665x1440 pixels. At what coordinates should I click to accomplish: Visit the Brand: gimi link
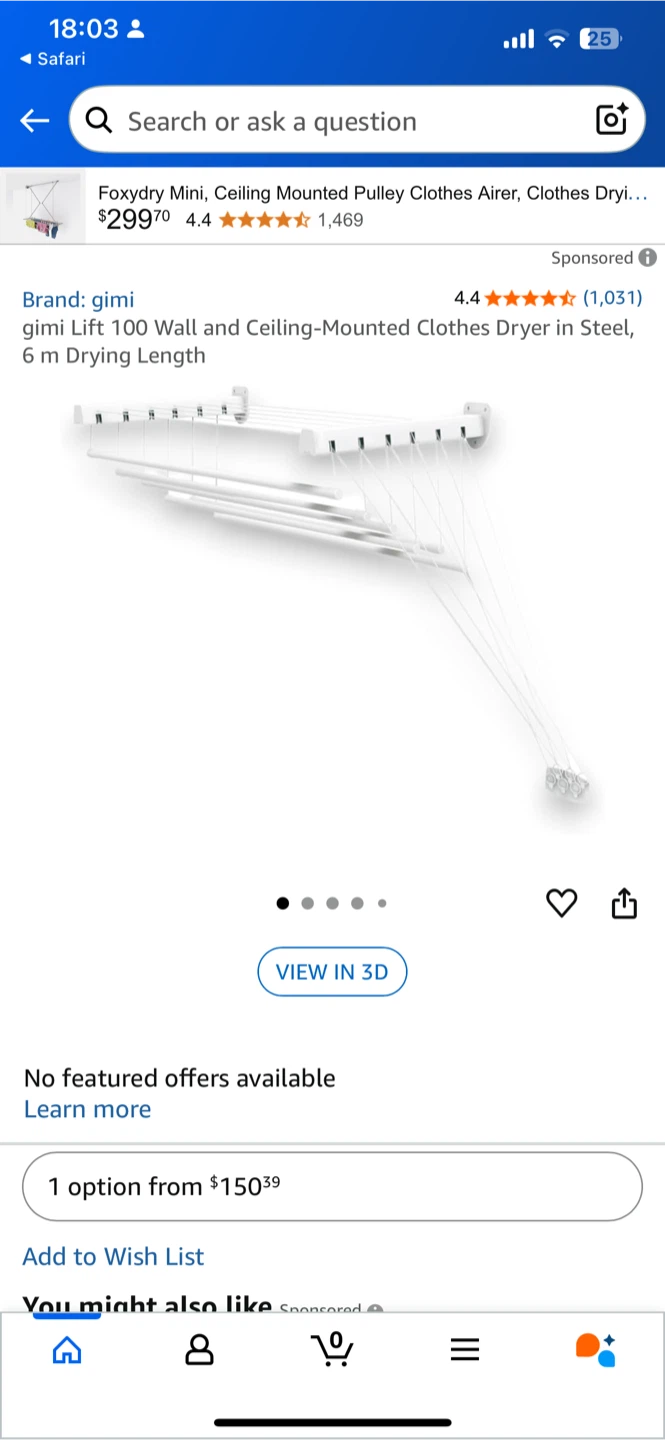(x=78, y=299)
